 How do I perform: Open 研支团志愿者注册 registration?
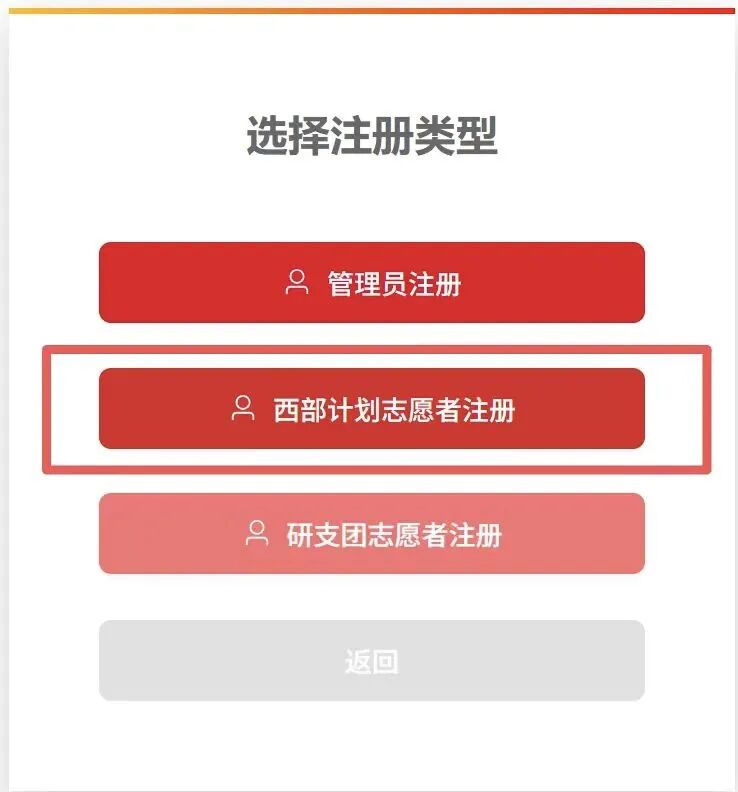[x=371, y=534]
